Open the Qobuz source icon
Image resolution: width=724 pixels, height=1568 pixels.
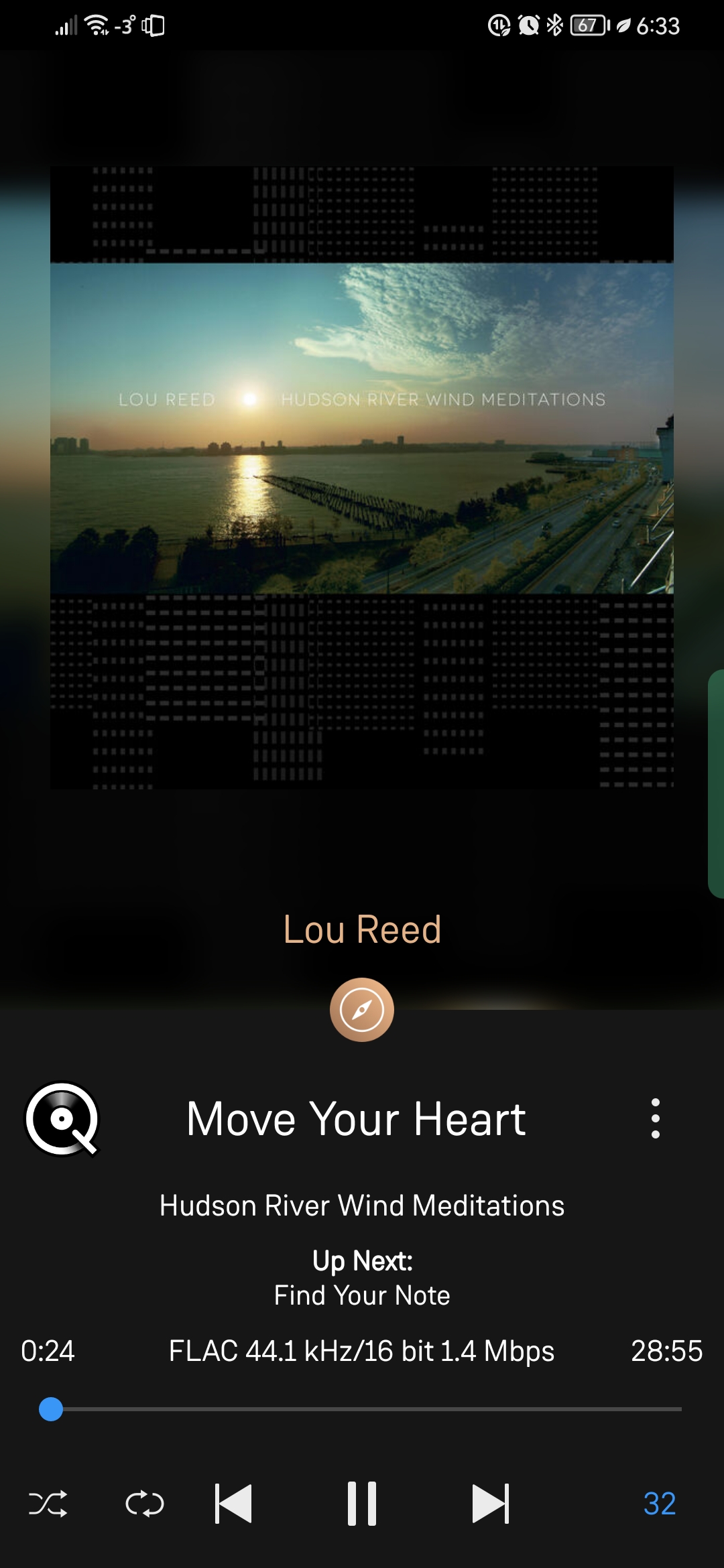point(62,1118)
